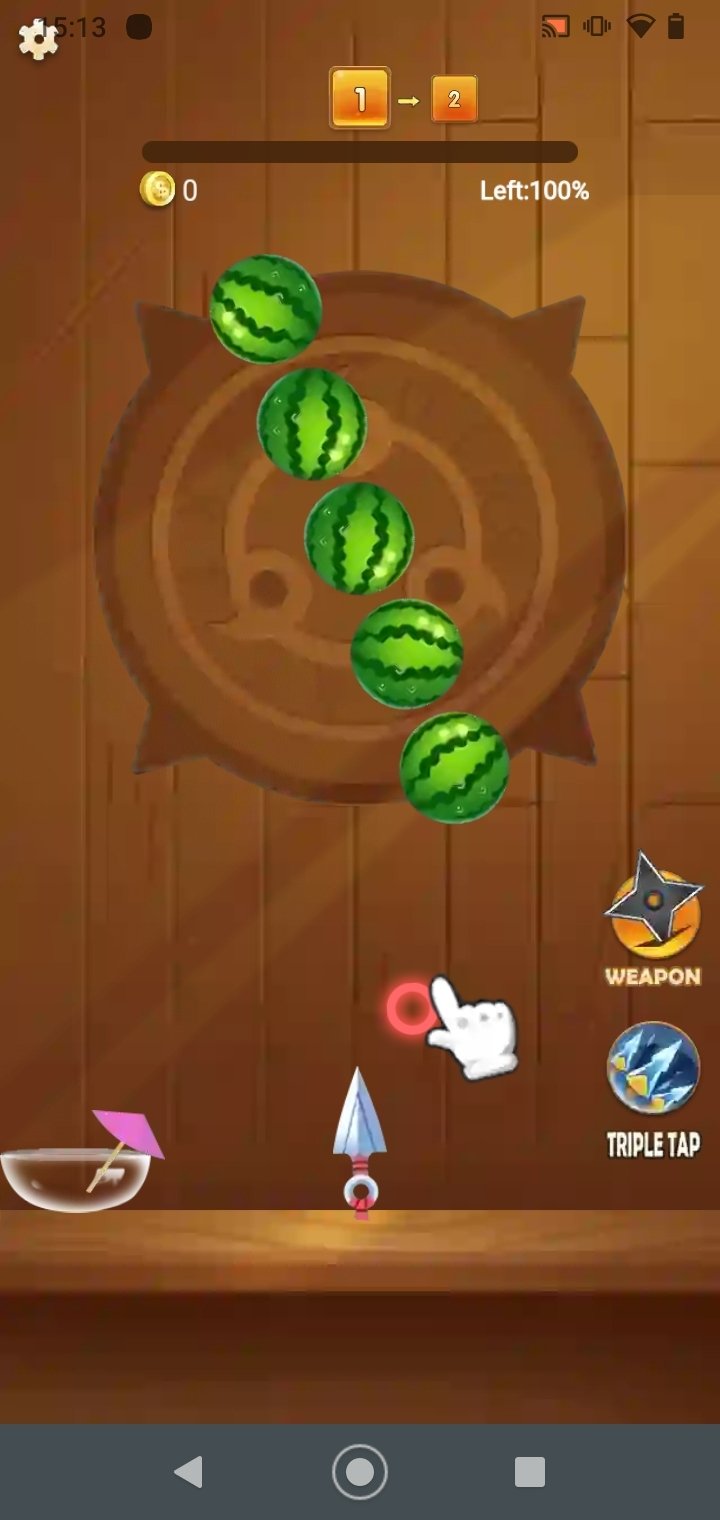Activate the Triple Tap power-up

pos(653,1090)
